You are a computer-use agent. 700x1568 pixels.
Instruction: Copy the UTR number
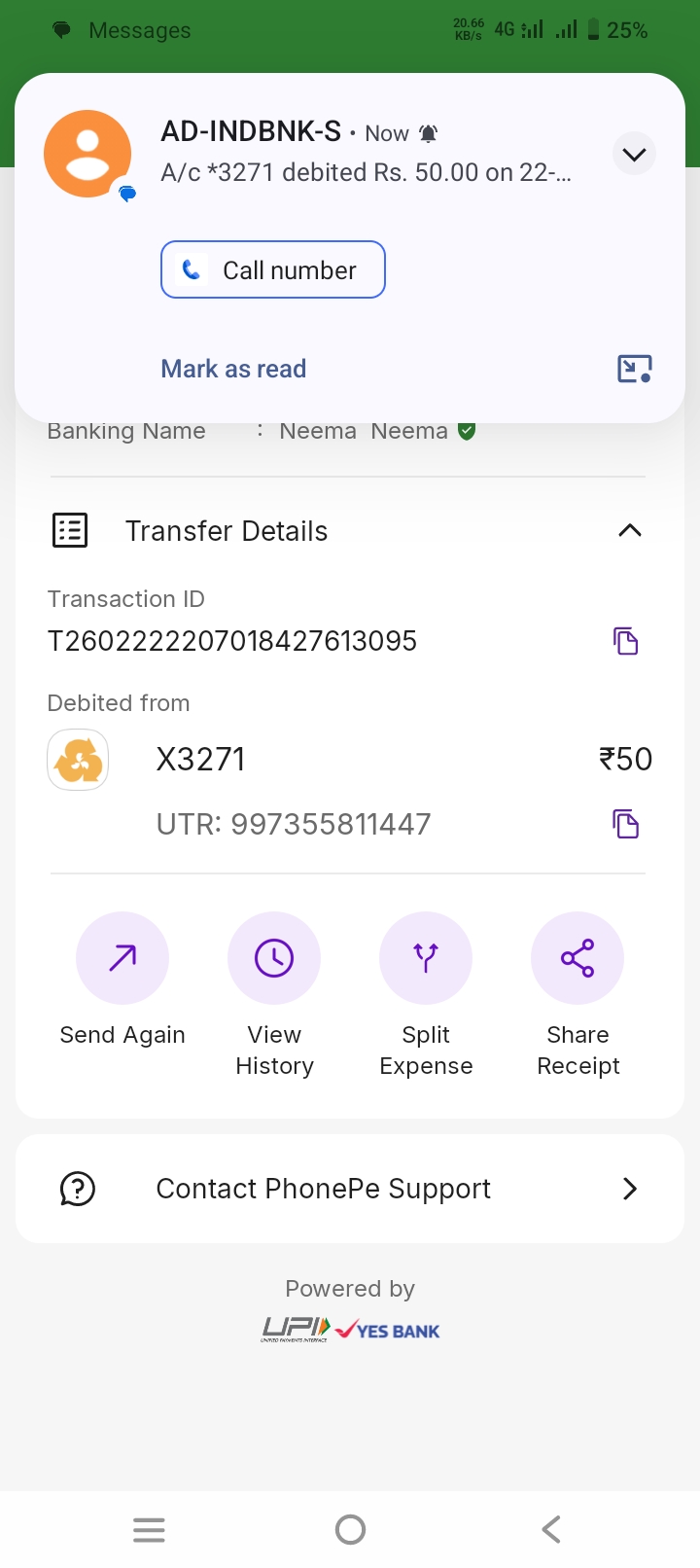(x=625, y=824)
